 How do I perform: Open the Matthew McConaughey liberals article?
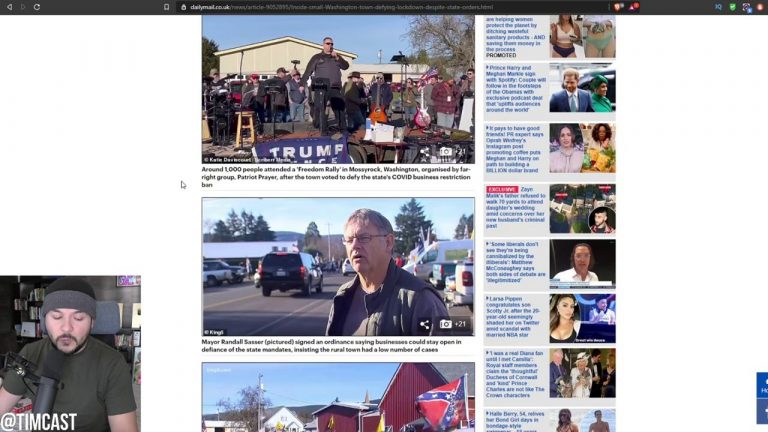(x=515, y=264)
